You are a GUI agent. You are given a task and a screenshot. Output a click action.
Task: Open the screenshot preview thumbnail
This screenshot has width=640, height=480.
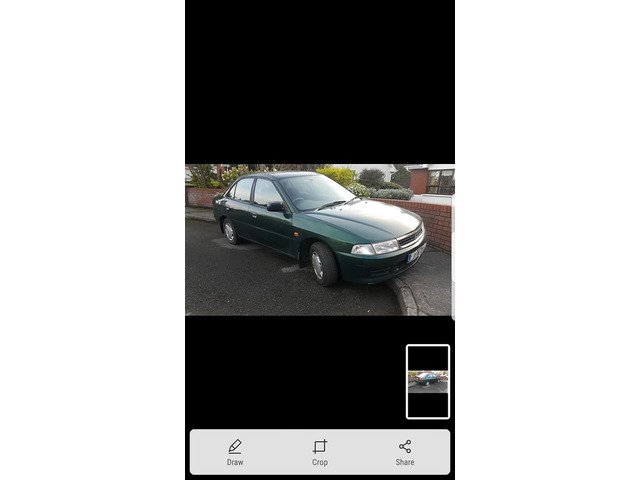click(428, 381)
